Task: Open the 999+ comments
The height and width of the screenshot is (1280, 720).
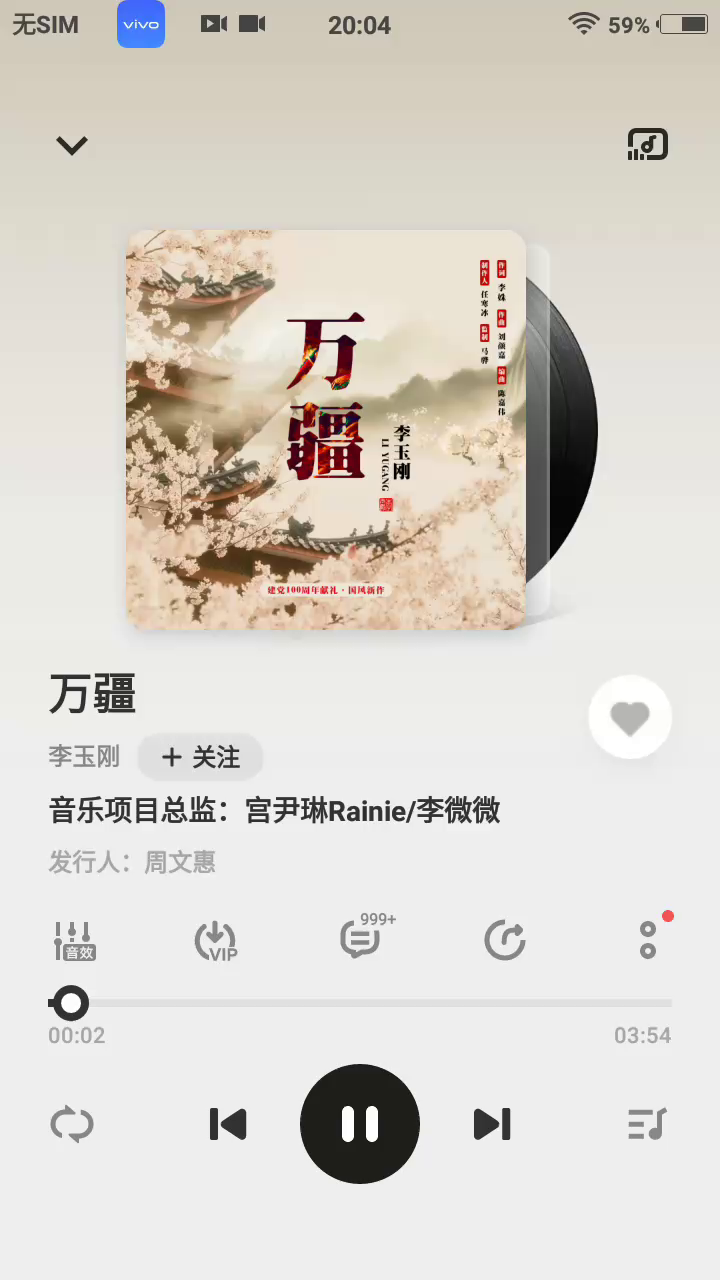Action: [361, 939]
